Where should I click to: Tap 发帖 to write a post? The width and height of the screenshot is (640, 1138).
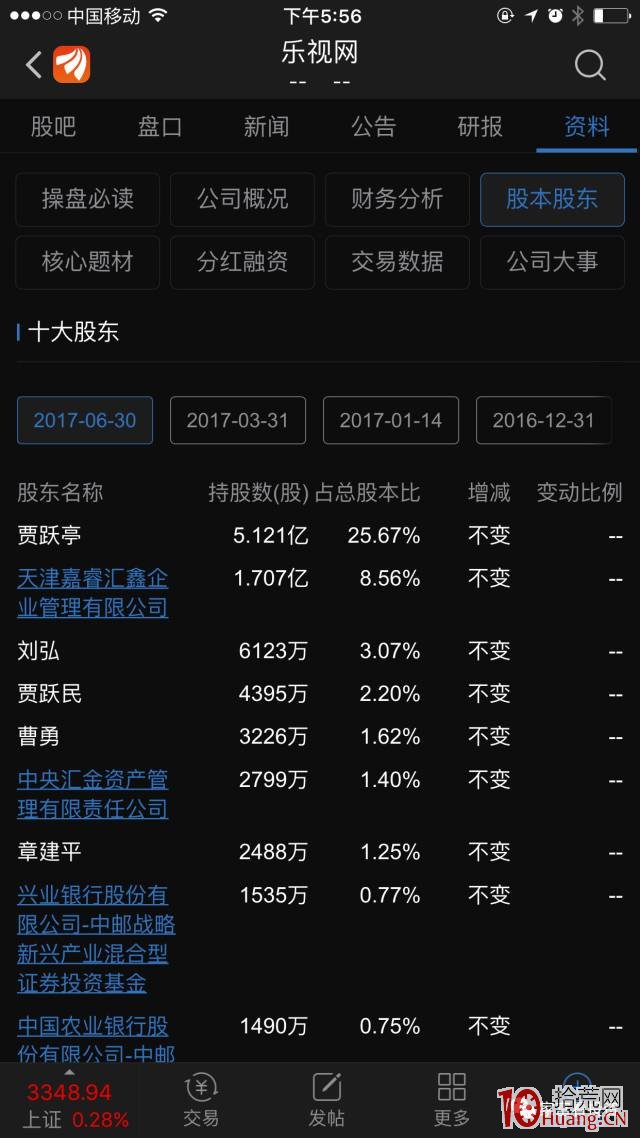[x=327, y=1100]
